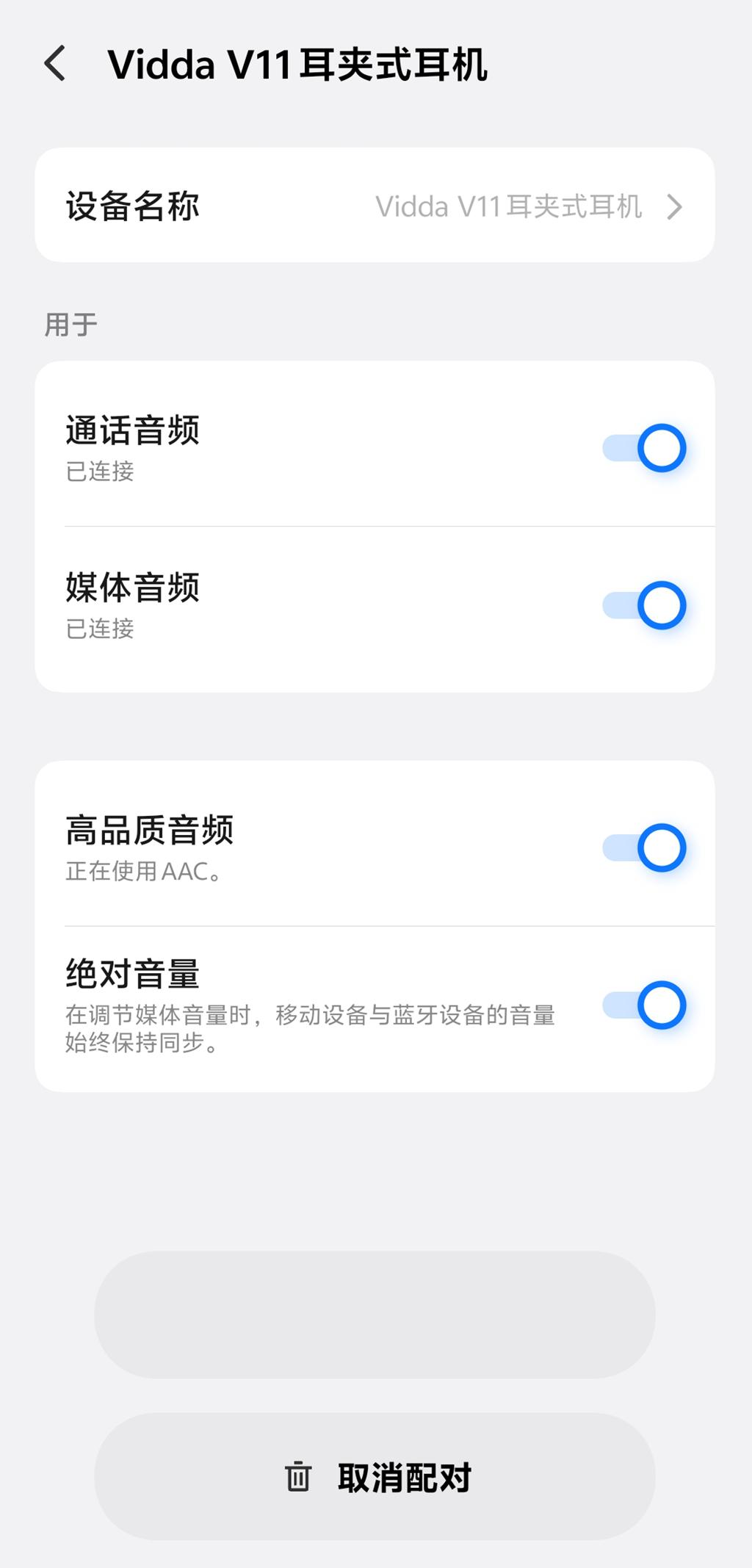The width and height of the screenshot is (752, 1568).
Task: Tap the 取消配对 button
Action: 375,1477
